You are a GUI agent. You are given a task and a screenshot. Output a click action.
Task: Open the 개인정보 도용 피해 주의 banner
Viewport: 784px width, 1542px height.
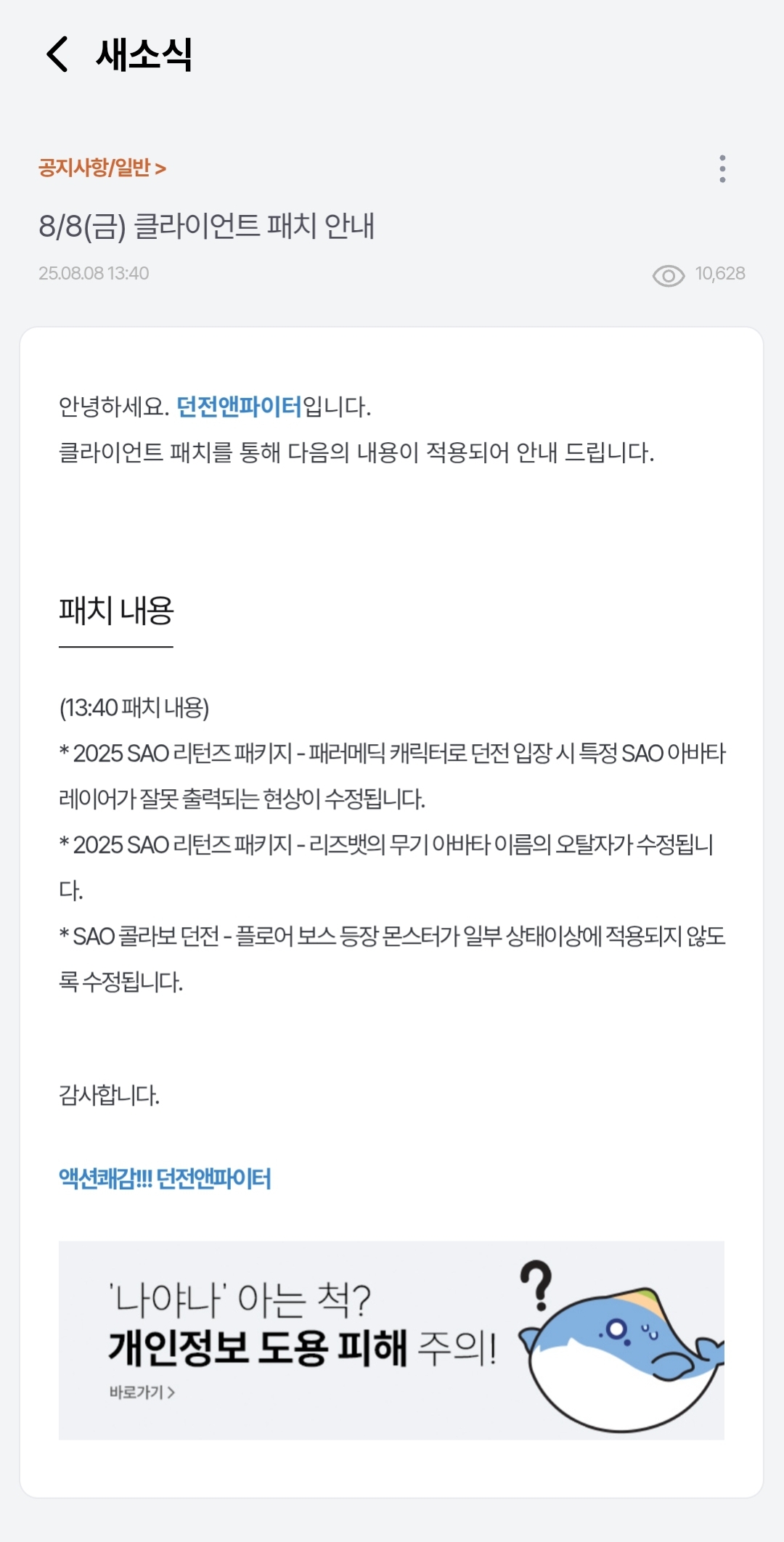pyautogui.click(x=391, y=1340)
